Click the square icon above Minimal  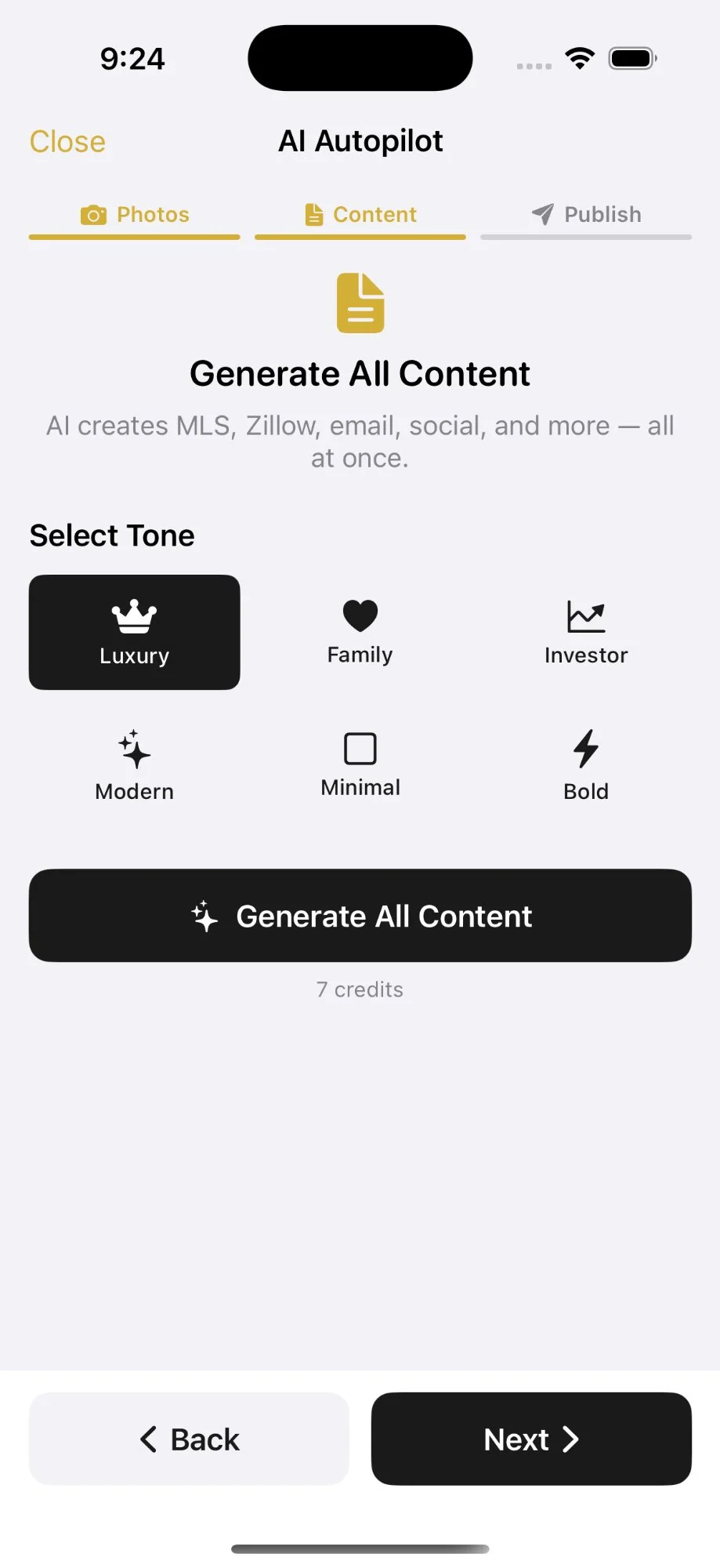[x=360, y=750]
